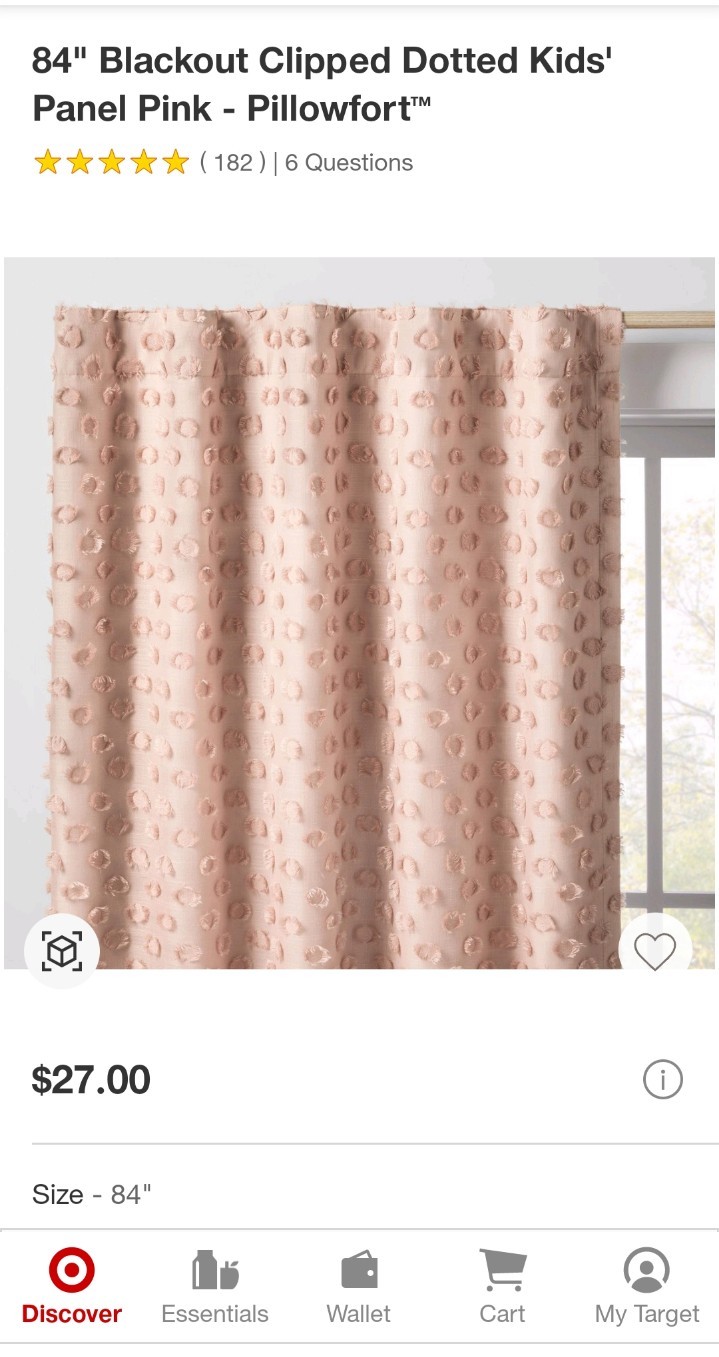This screenshot has width=719, height=1357.
Task: Switch to the Discover tab
Action: [x=72, y=1288]
